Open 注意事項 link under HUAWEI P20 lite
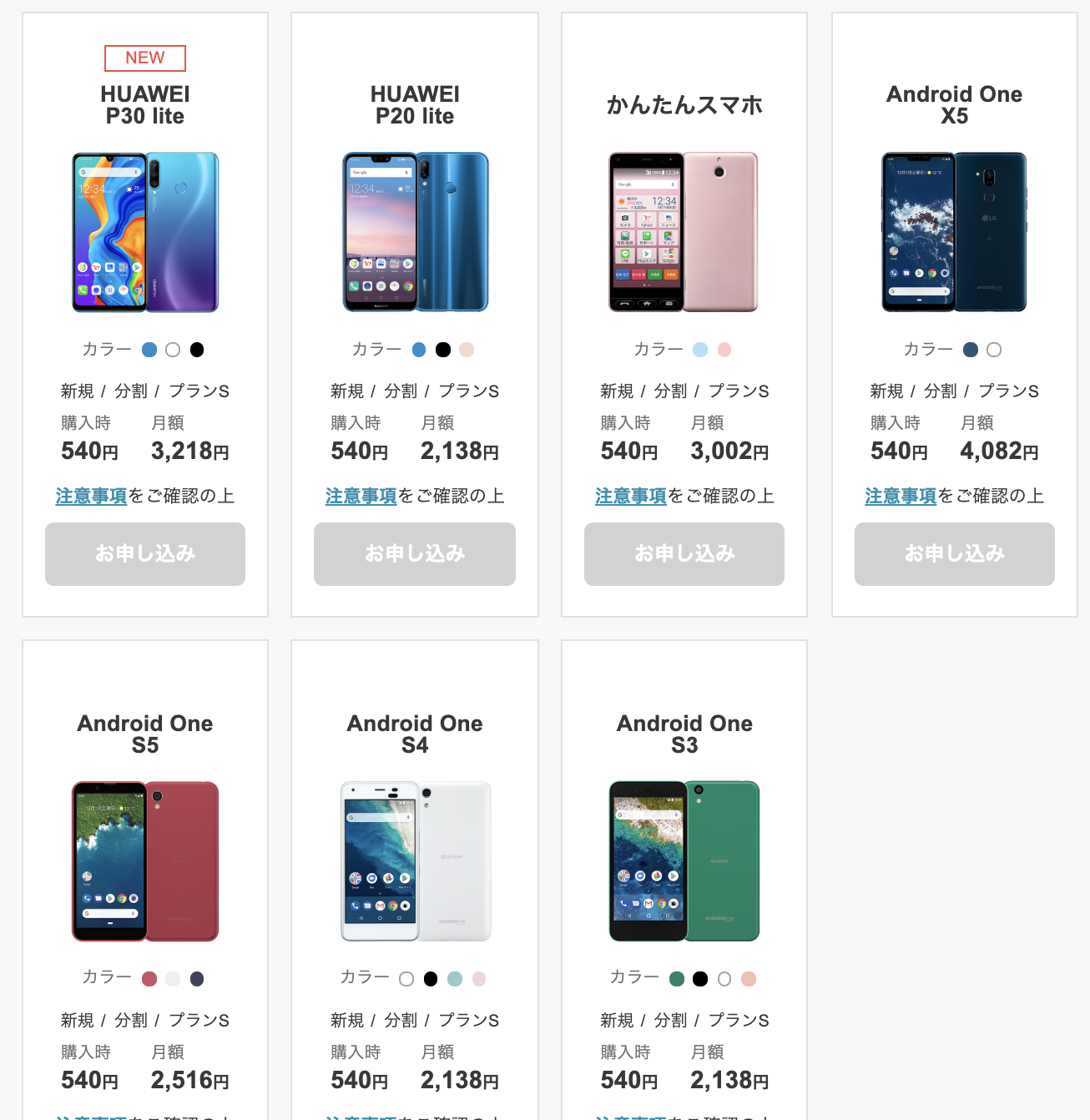Image resolution: width=1090 pixels, height=1120 pixels. tap(361, 497)
